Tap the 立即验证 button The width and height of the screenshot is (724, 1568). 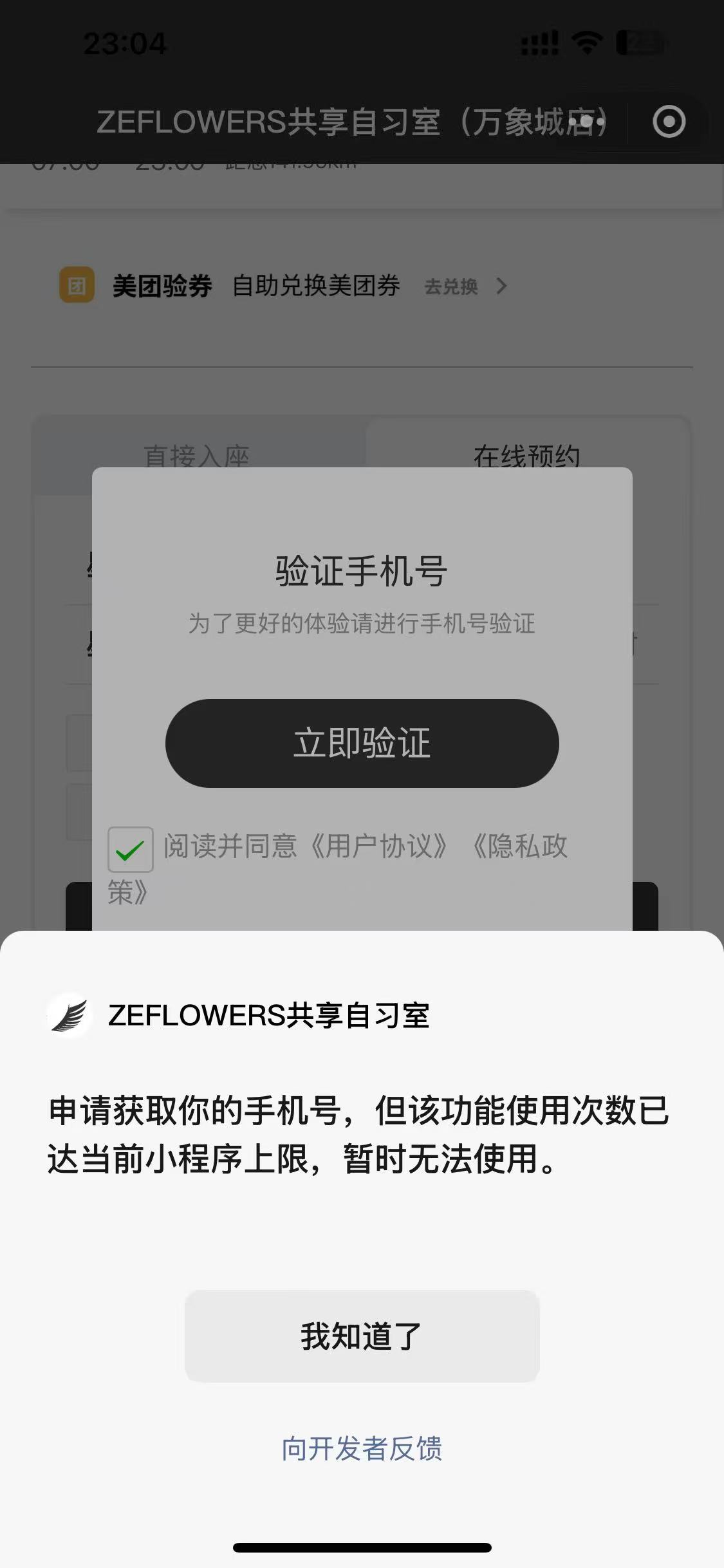point(362,743)
